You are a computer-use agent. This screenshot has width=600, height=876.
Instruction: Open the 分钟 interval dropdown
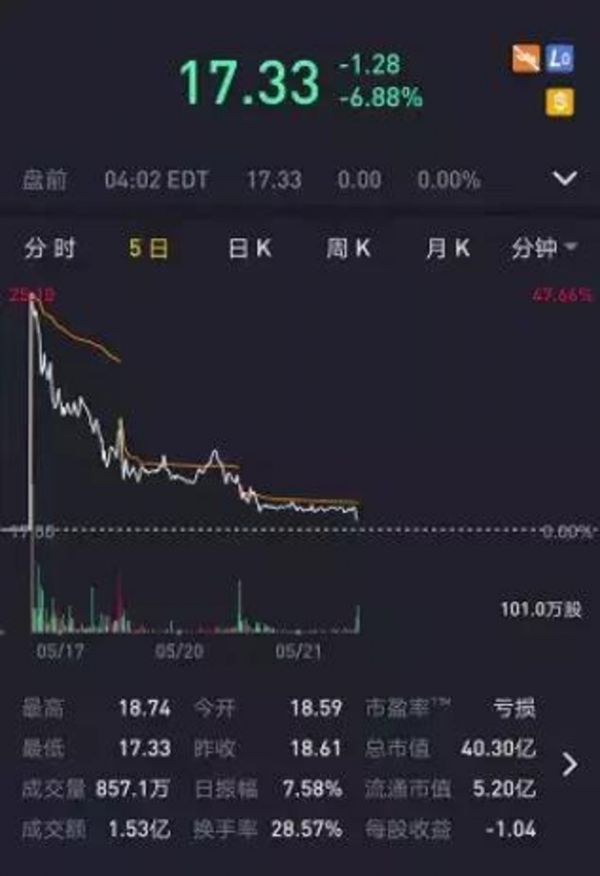[544, 249]
